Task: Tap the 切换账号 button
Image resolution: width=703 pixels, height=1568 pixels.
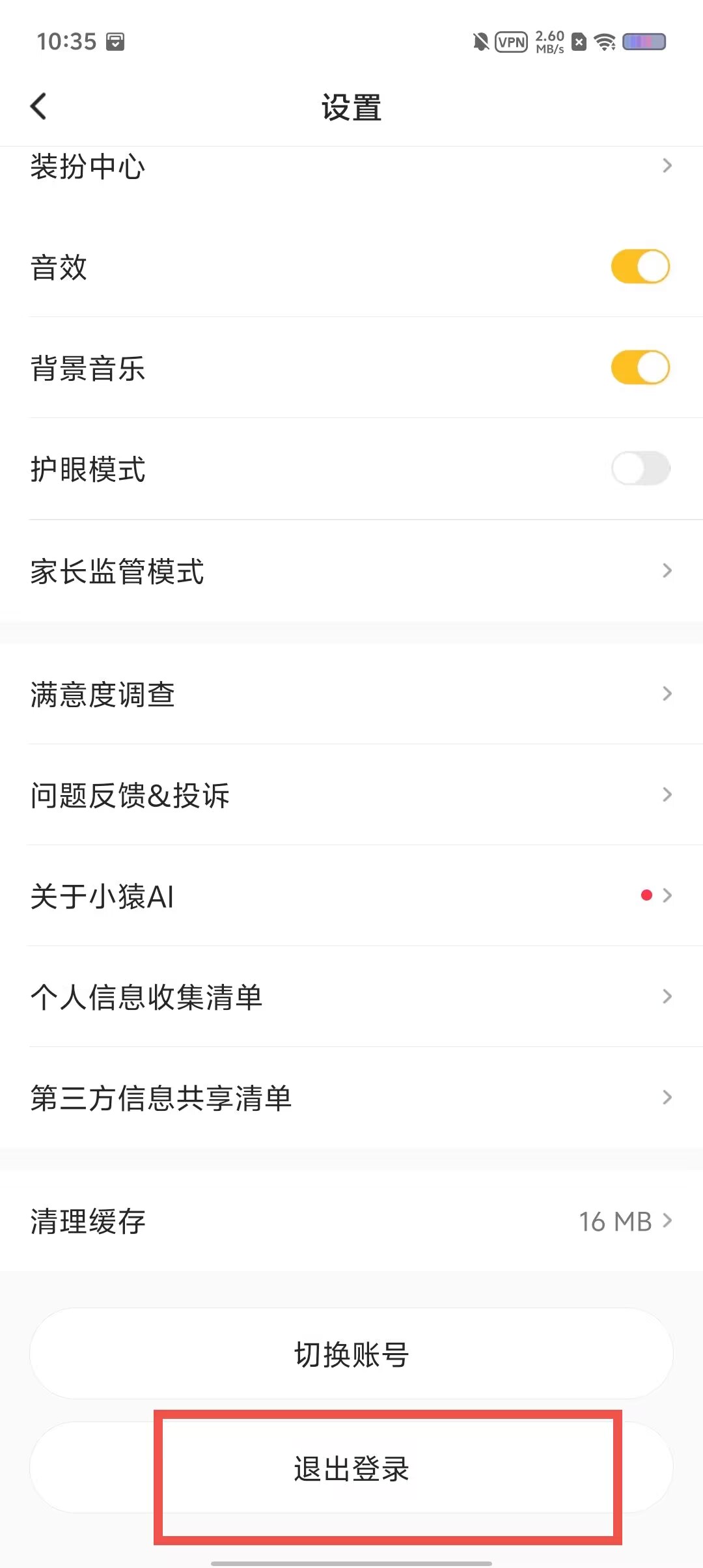Action: [351, 1354]
